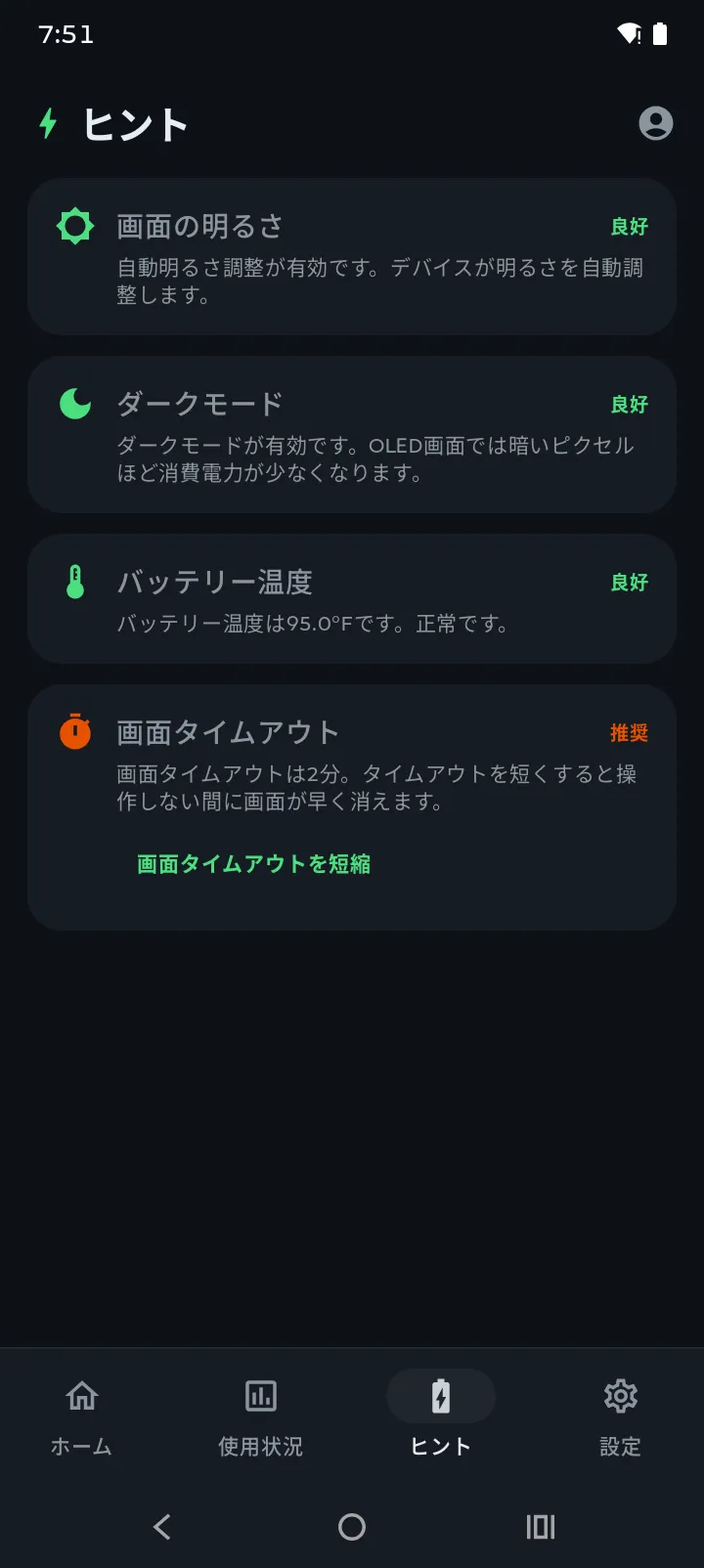Tap the lightning bolt icon beside ヒント heading

[x=47, y=124]
